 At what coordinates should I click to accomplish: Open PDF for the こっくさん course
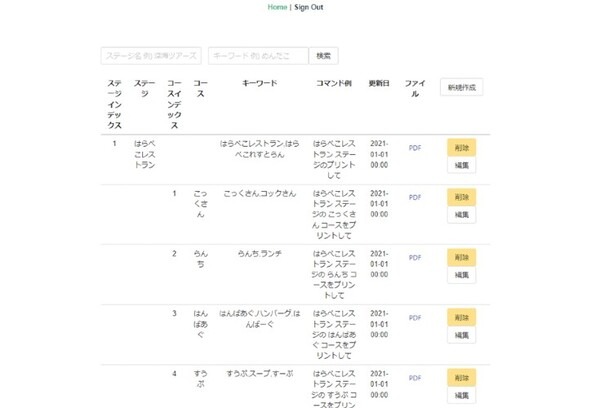pos(415,197)
